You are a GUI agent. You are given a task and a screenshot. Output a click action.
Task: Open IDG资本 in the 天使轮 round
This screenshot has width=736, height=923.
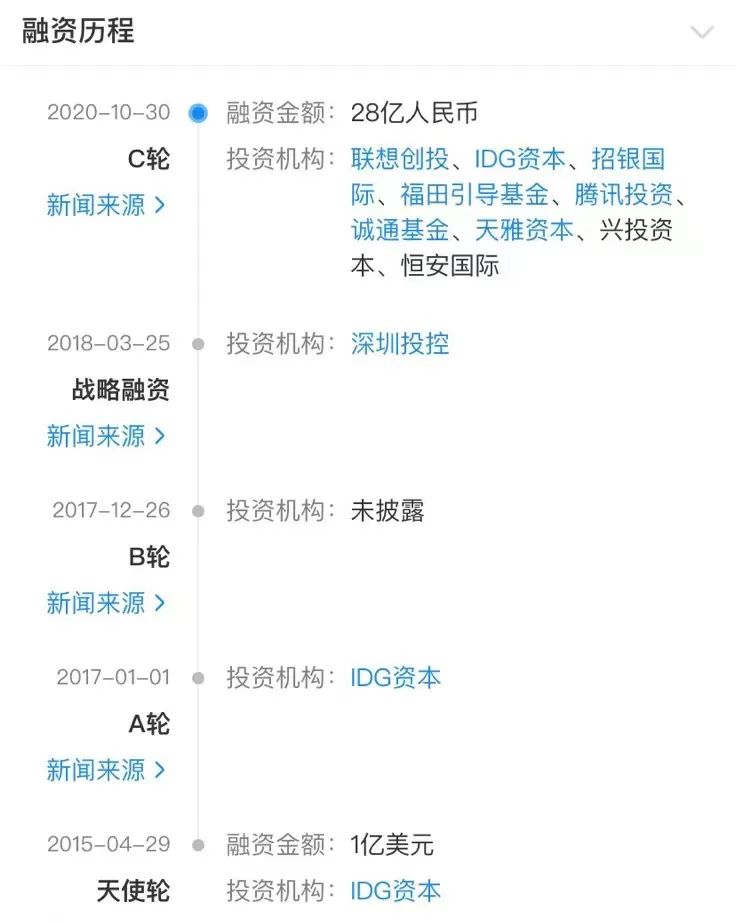click(x=396, y=891)
